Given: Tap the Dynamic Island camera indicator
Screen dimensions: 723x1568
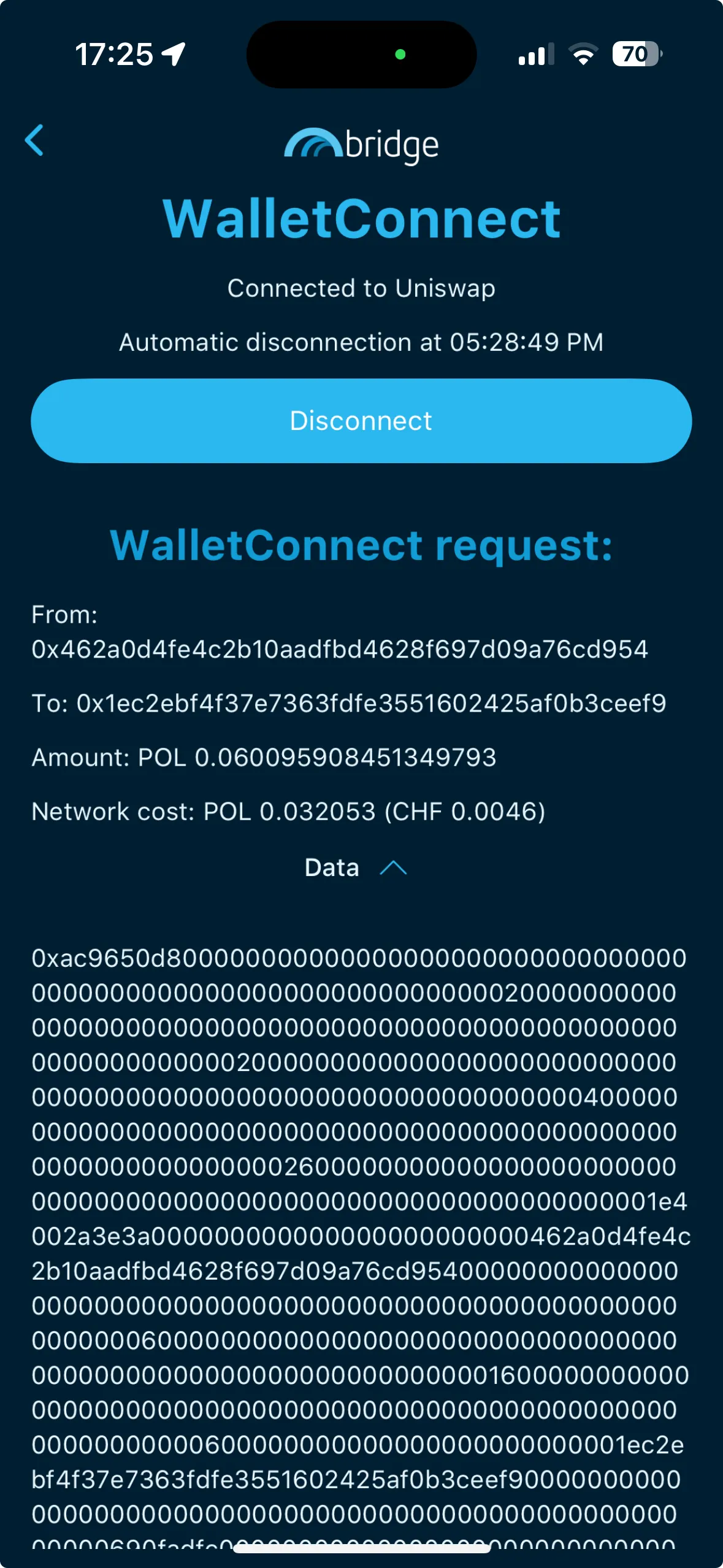Looking at the screenshot, I should (400, 55).
